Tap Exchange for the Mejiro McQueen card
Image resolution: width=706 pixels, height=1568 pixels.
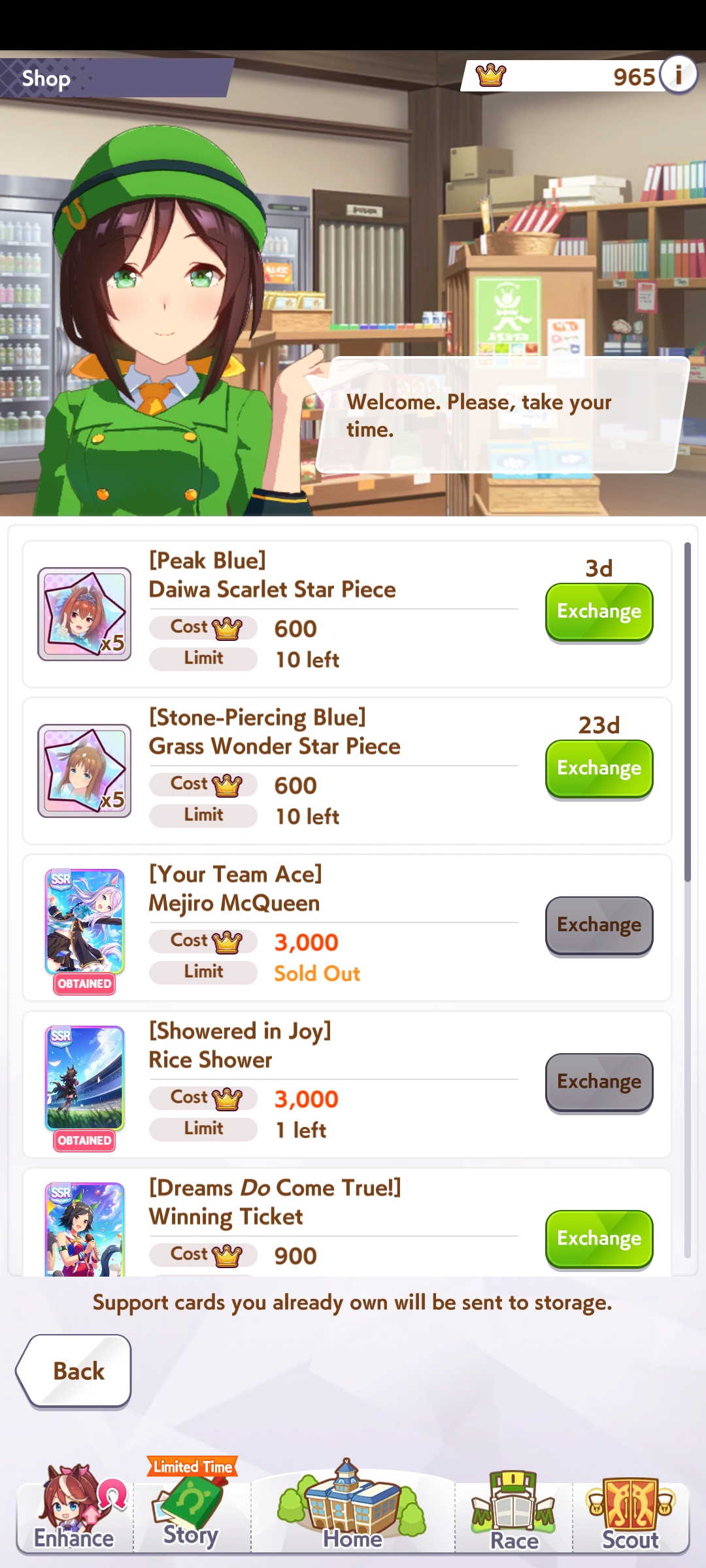[599, 925]
